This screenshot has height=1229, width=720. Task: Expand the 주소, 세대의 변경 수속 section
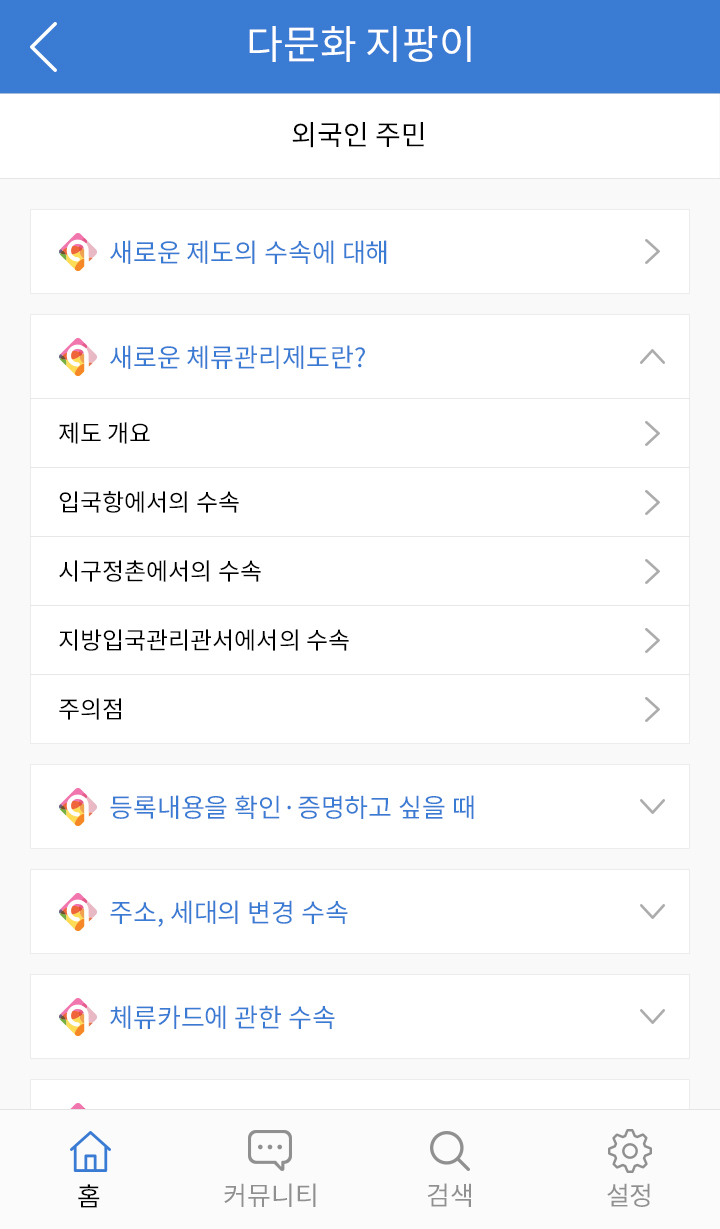pyautogui.click(x=360, y=911)
